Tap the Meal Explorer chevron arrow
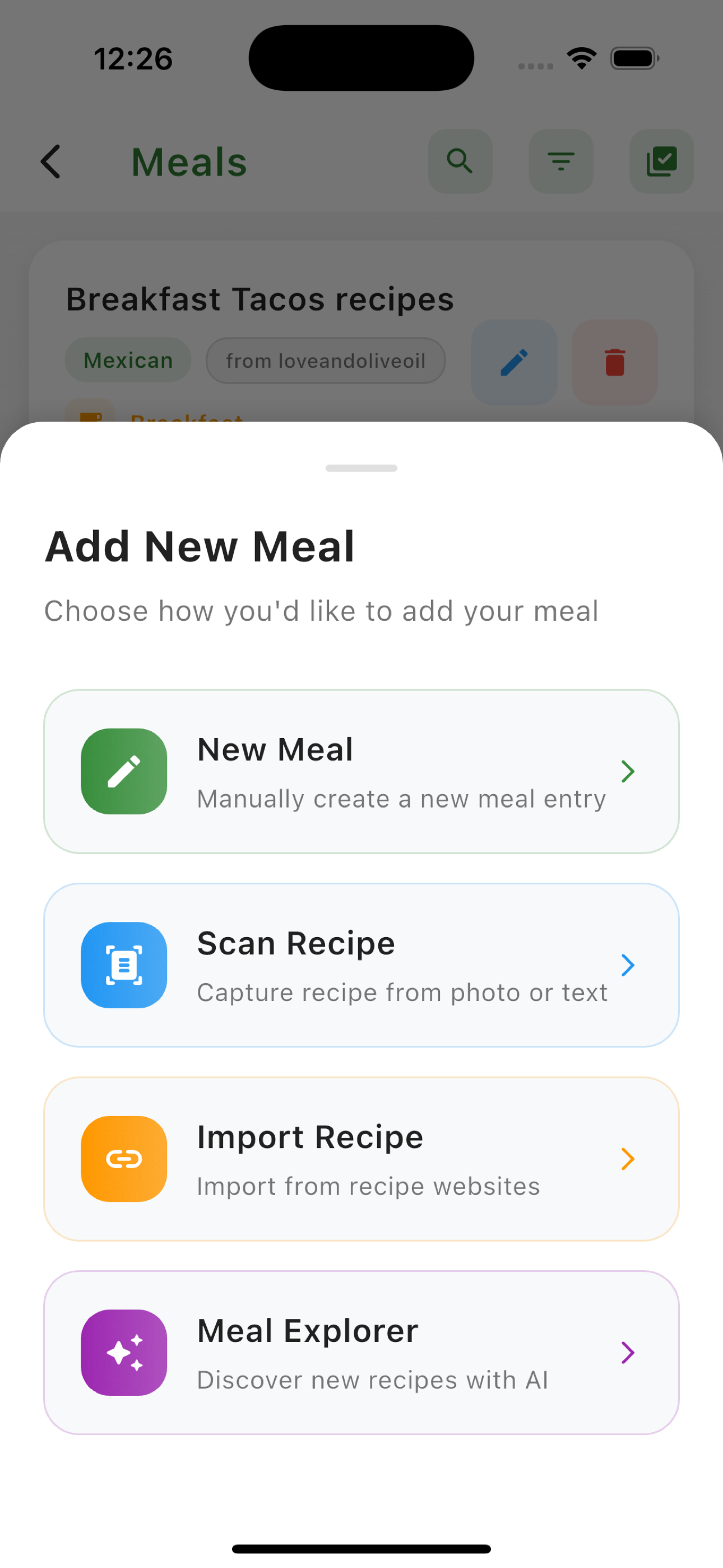This screenshot has height=1568, width=723. (628, 1352)
